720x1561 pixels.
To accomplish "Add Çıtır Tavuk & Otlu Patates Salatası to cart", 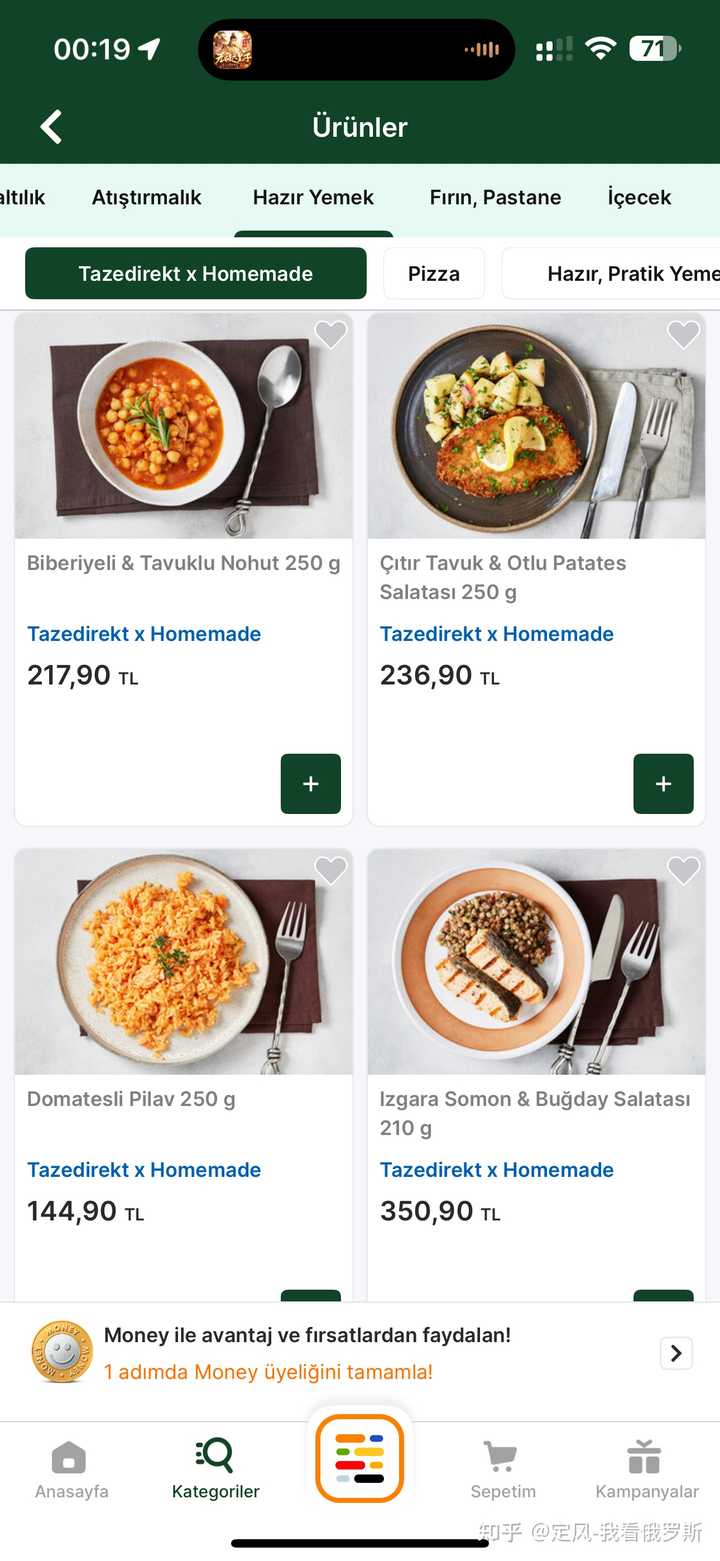I will coord(663,784).
